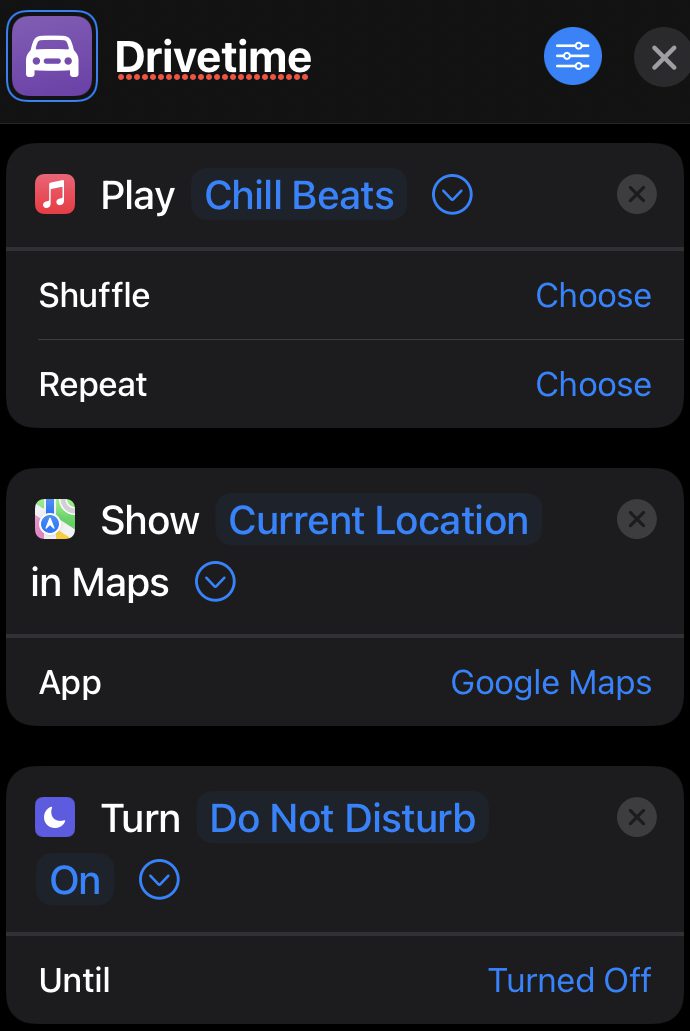Image resolution: width=690 pixels, height=1031 pixels.
Task: Change the Google Maps app choice
Action: point(551,683)
